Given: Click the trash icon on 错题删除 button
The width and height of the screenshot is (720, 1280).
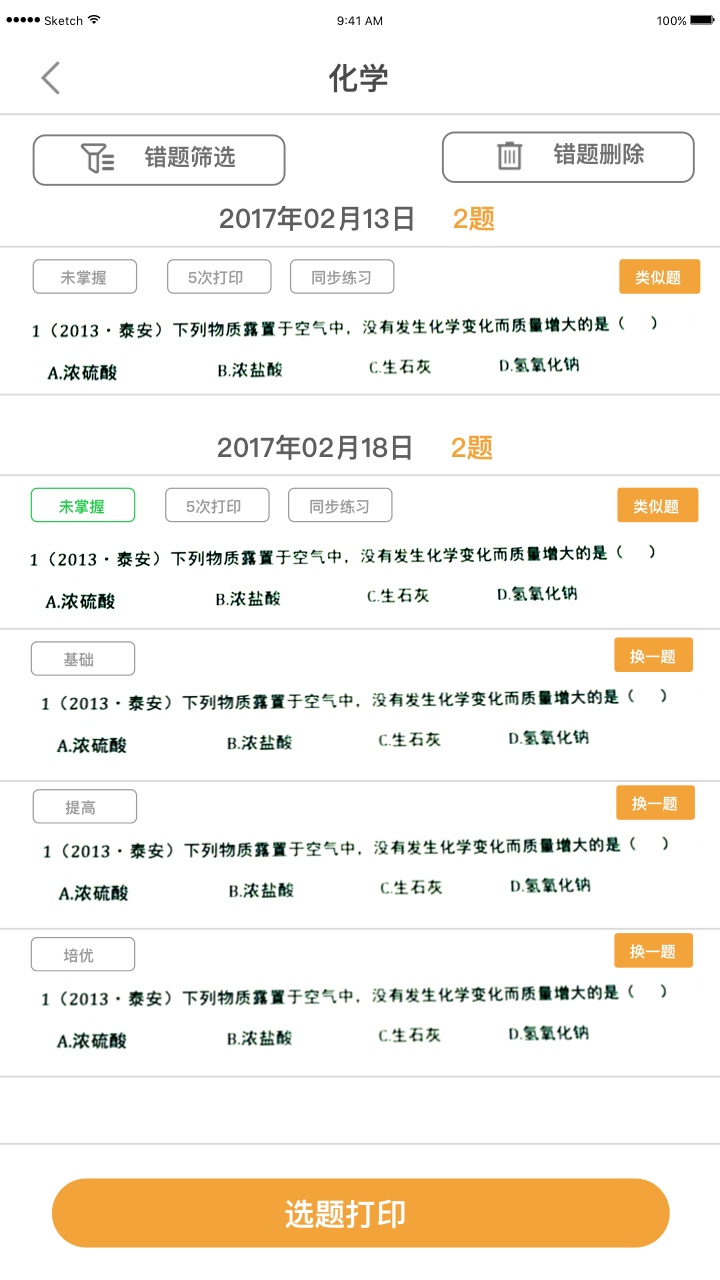Looking at the screenshot, I should (x=511, y=157).
